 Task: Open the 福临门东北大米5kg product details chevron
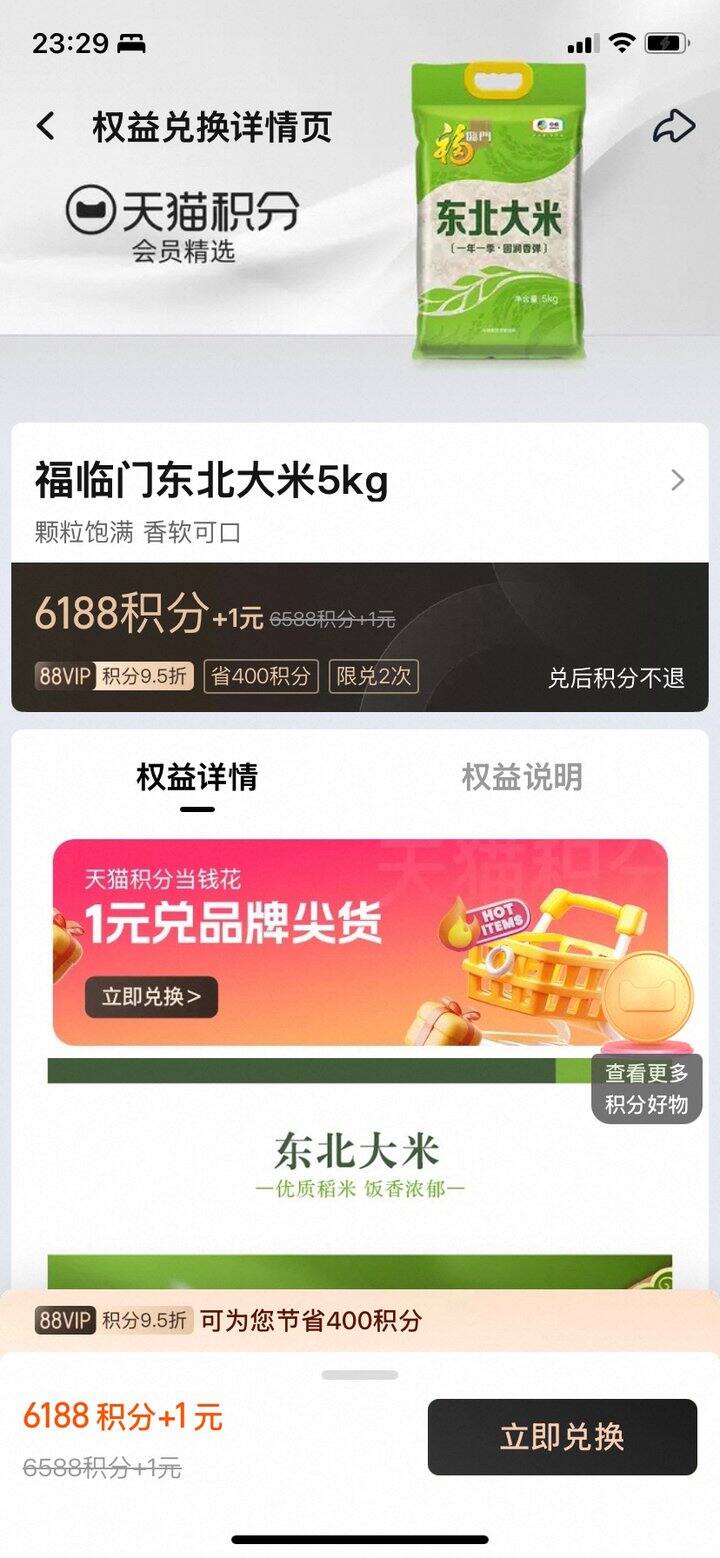click(x=678, y=481)
